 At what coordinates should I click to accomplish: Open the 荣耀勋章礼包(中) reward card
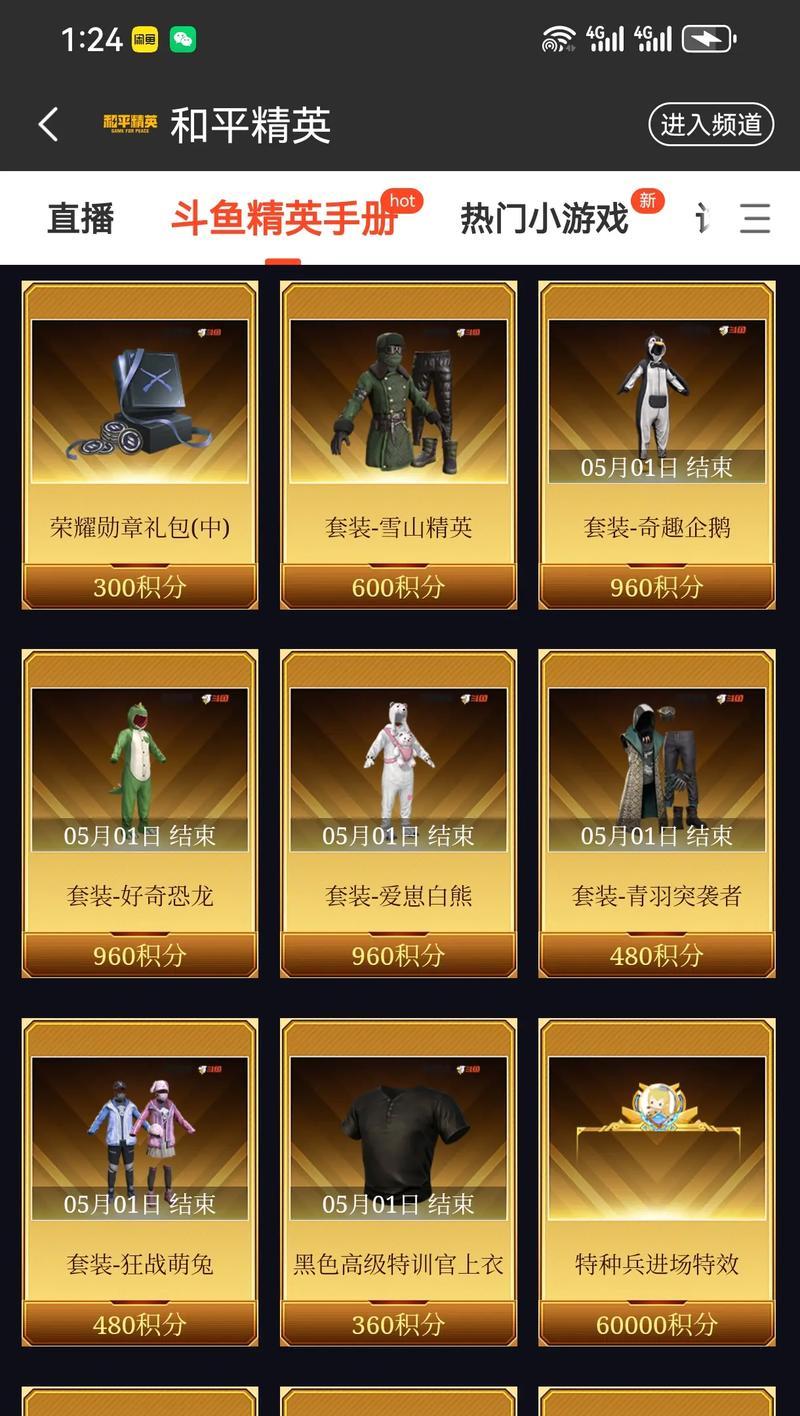pos(140,445)
